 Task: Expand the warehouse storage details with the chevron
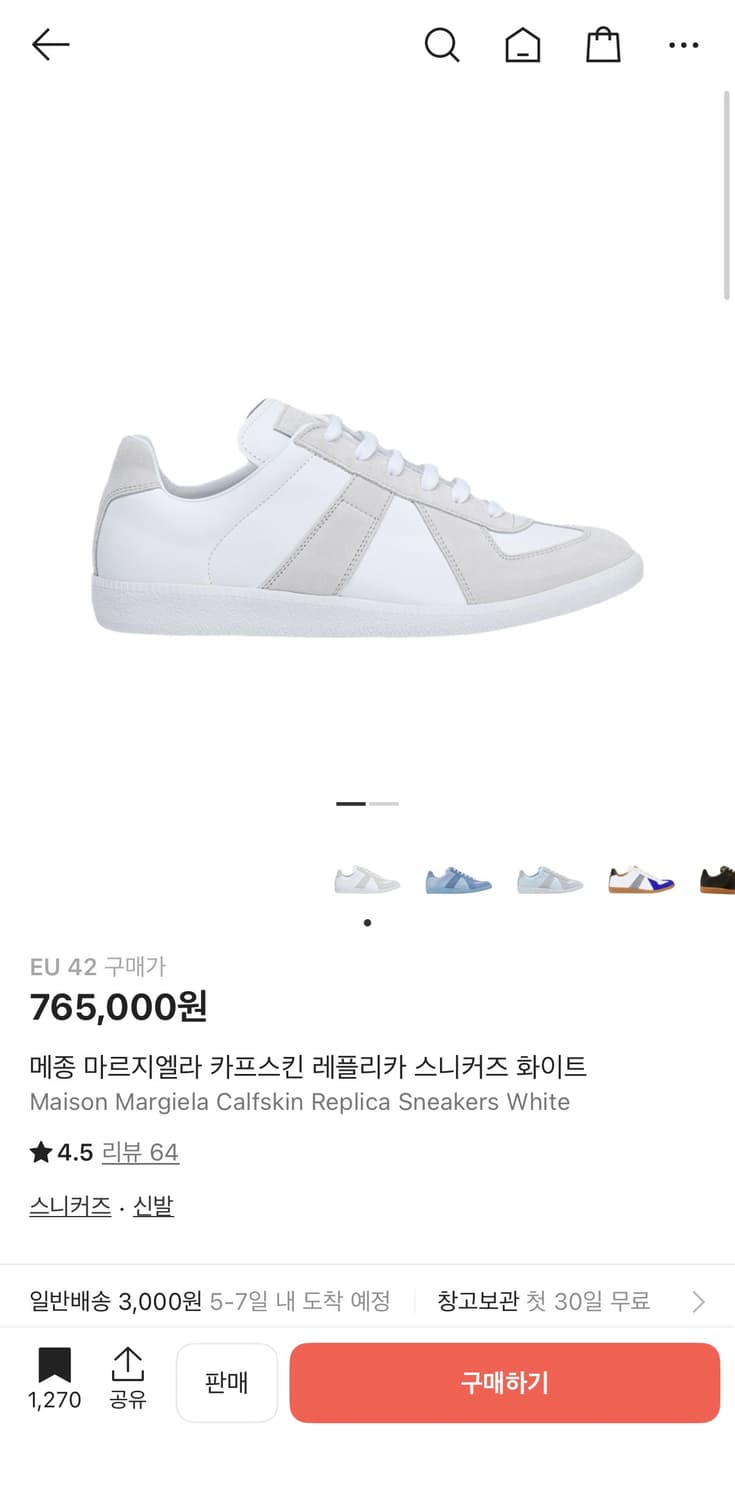tap(697, 1301)
